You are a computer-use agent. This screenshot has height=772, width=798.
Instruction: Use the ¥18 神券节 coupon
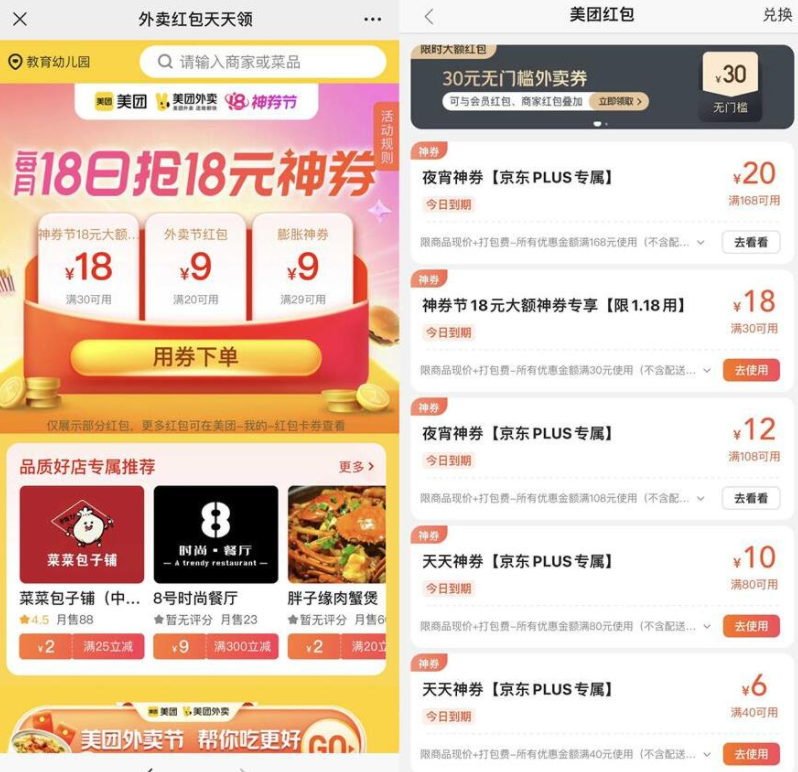751,370
